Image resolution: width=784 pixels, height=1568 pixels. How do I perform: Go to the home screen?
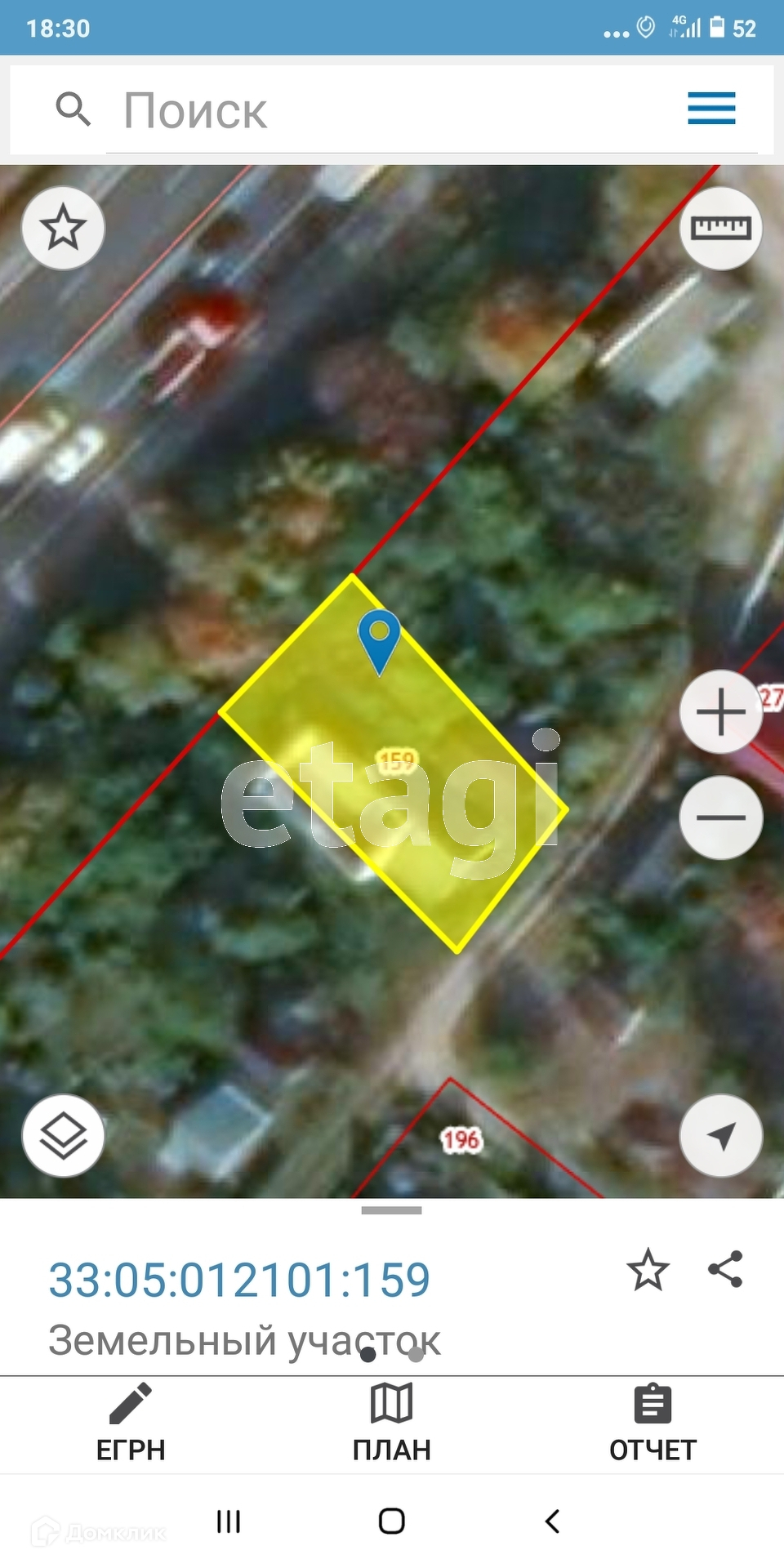[392, 1521]
